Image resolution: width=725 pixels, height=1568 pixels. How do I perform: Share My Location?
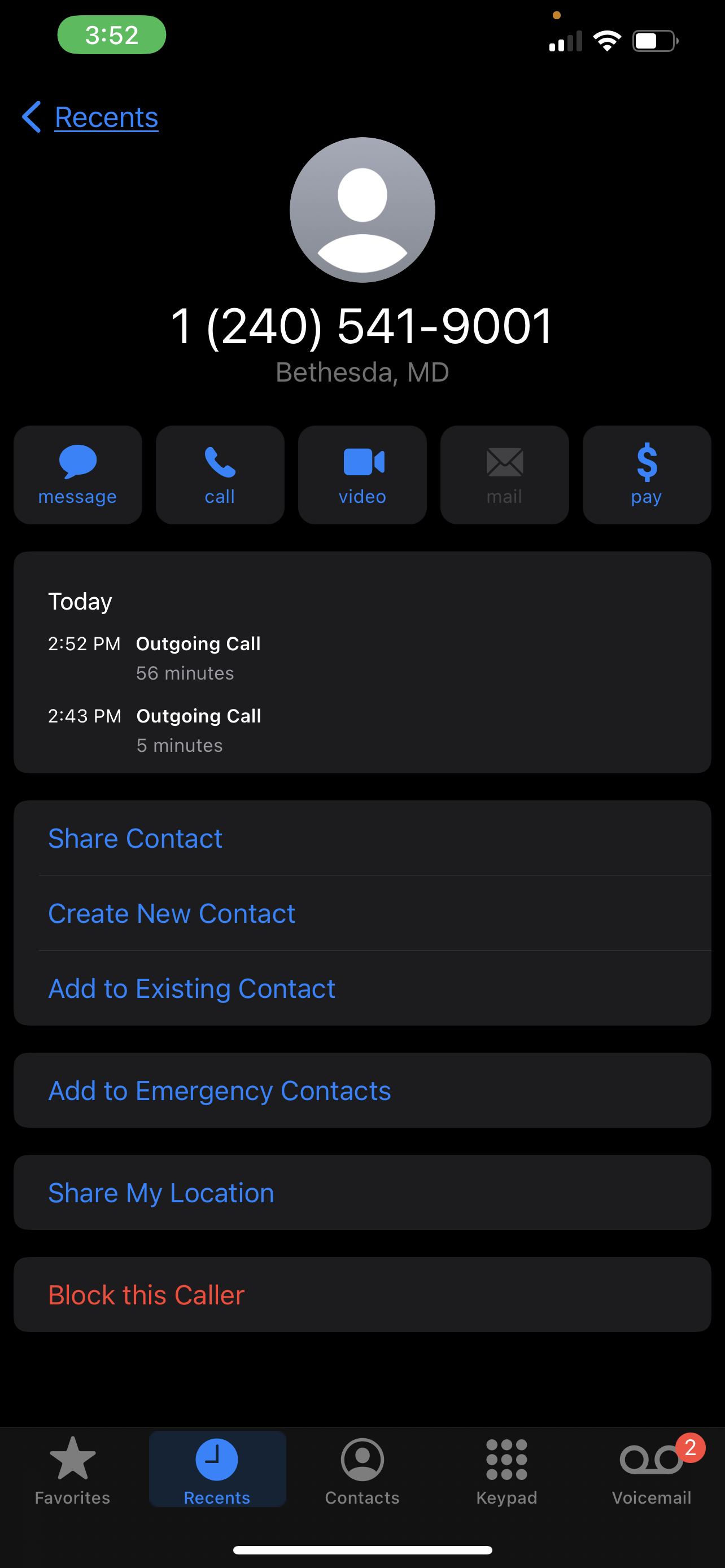(161, 1193)
